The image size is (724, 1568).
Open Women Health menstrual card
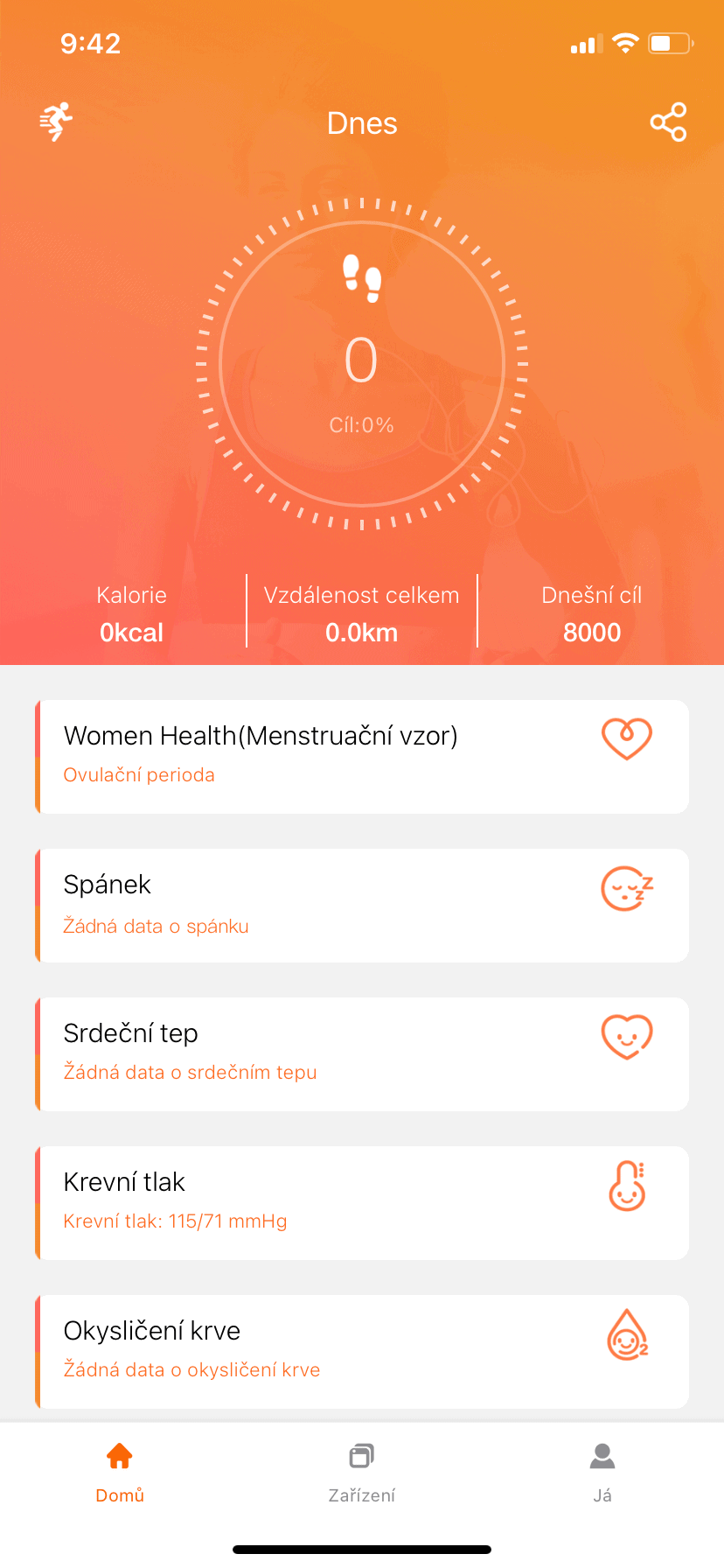tap(362, 757)
